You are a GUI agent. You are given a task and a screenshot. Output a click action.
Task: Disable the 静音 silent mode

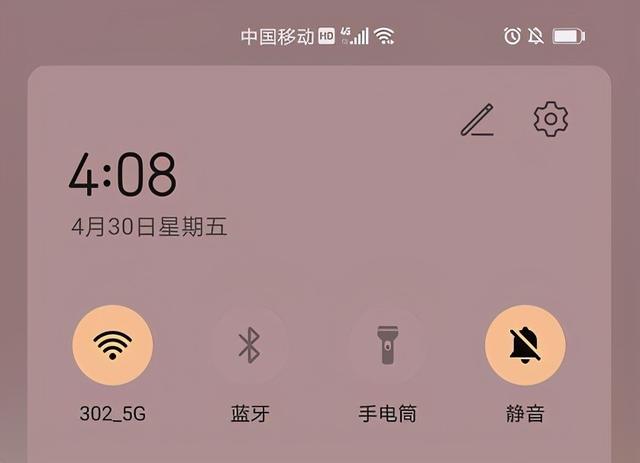(525, 345)
